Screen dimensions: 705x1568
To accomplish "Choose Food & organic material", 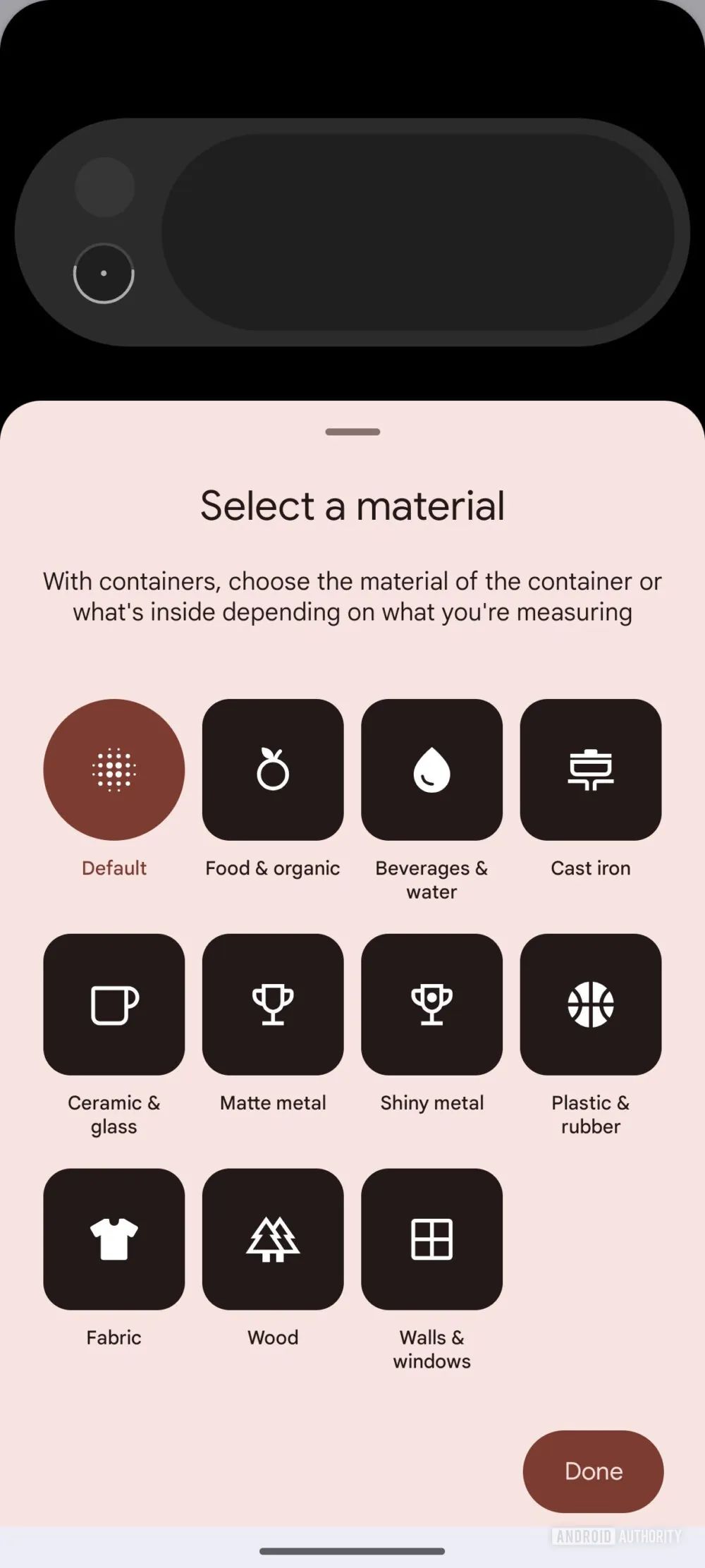I will pyautogui.click(x=273, y=769).
